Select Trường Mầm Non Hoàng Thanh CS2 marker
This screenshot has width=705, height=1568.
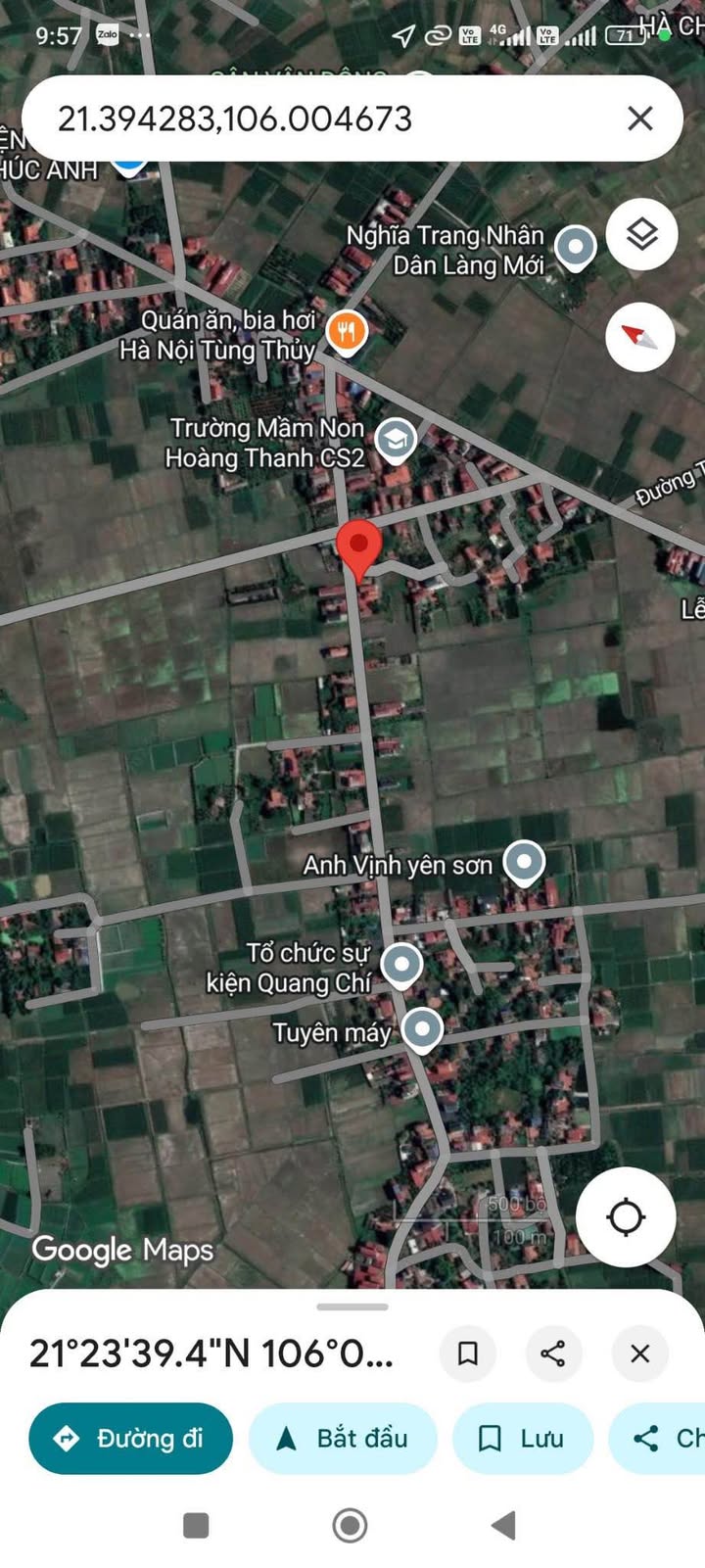[396, 441]
